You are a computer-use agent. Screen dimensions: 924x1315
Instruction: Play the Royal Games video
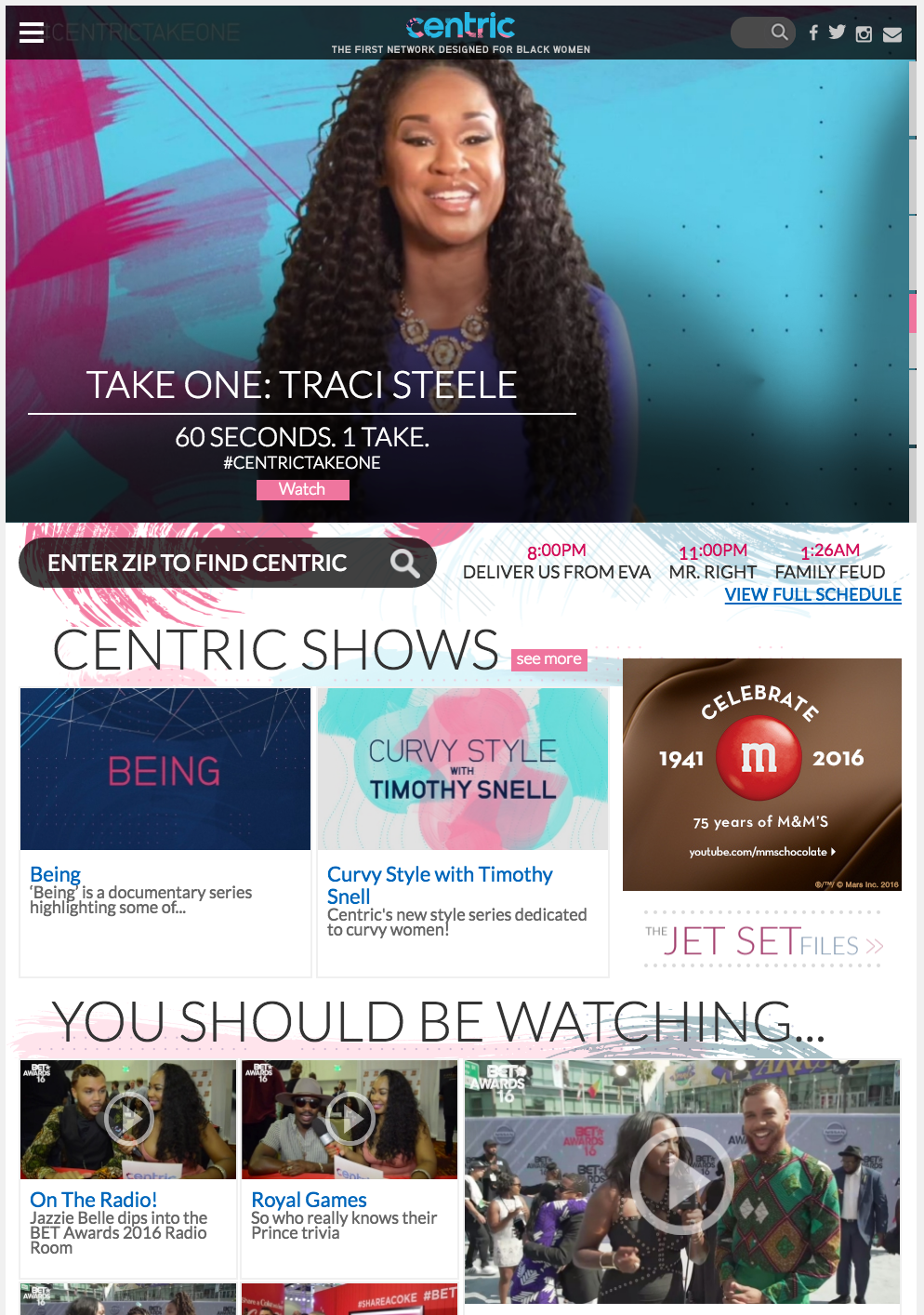(350, 1119)
